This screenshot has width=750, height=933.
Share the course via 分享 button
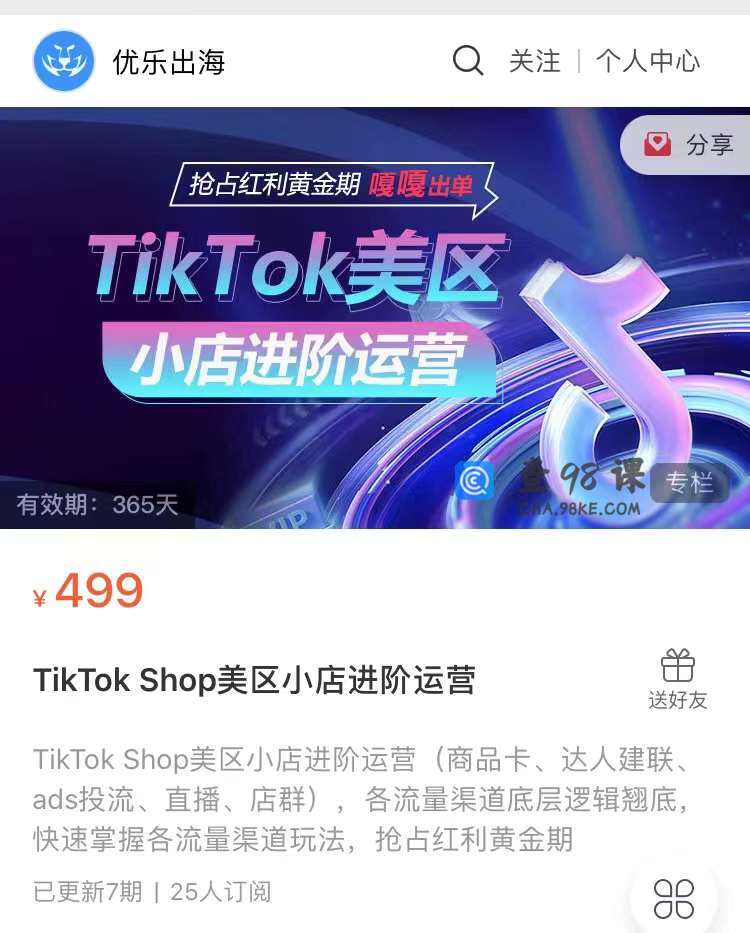(x=688, y=145)
